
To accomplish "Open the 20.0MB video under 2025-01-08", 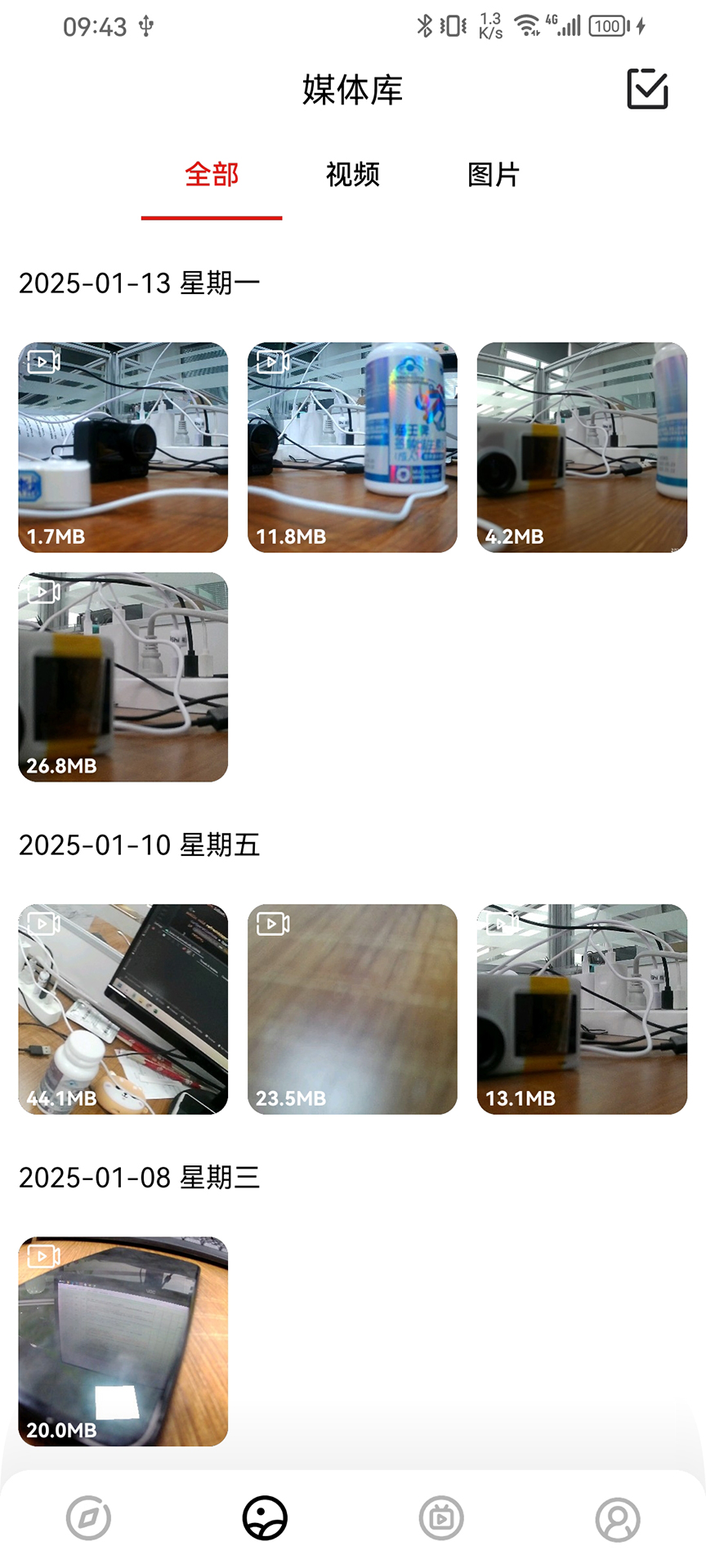I will [123, 1339].
